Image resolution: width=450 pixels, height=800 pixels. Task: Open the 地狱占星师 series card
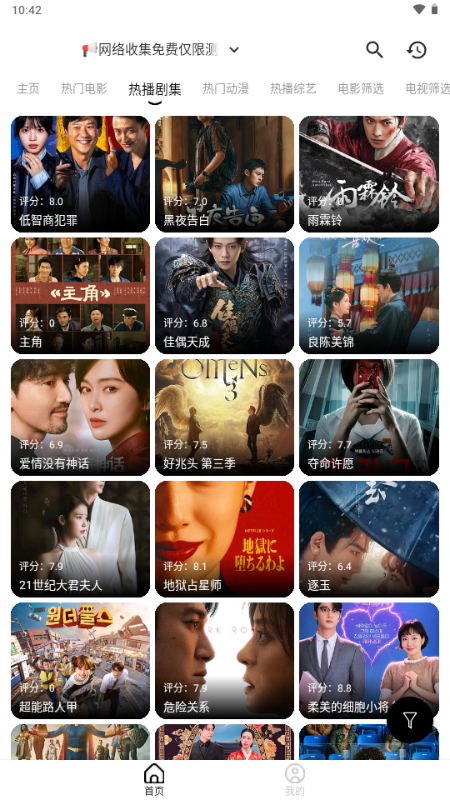(224, 539)
